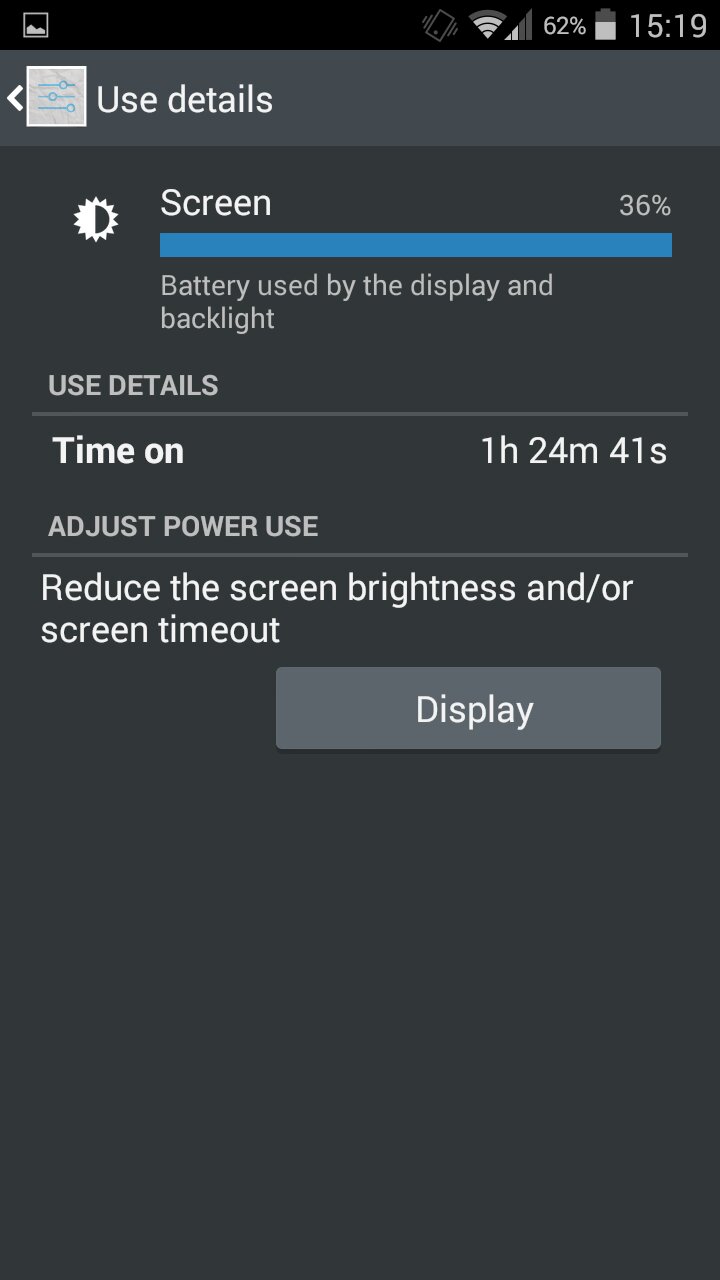The height and width of the screenshot is (1280, 720).
Task: Open the Display settings button
Action: coord(468,708)
